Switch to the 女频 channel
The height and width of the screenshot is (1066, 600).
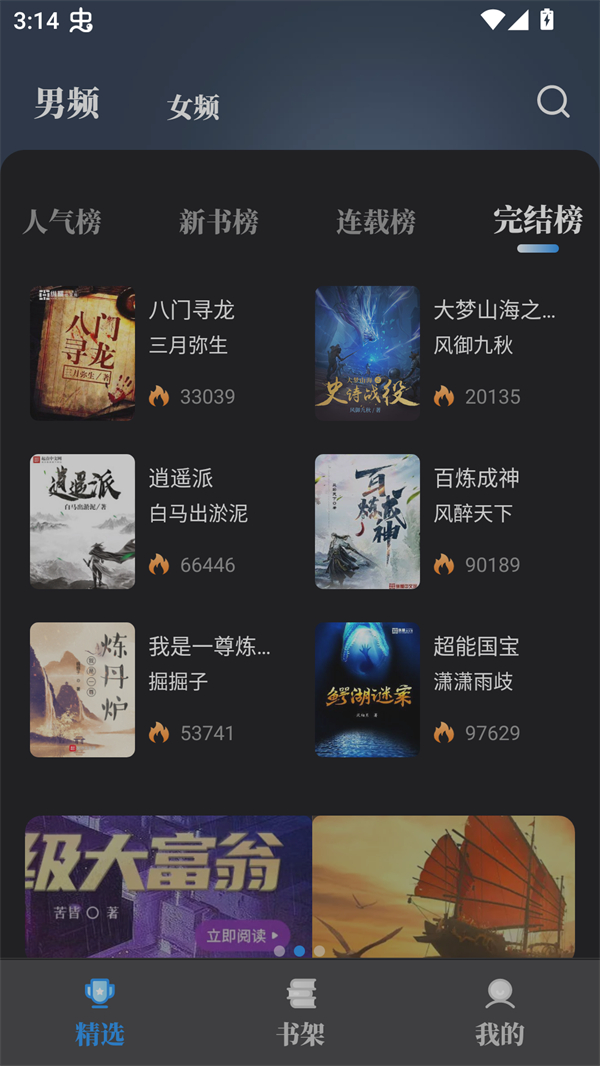[x=193, y=107]
